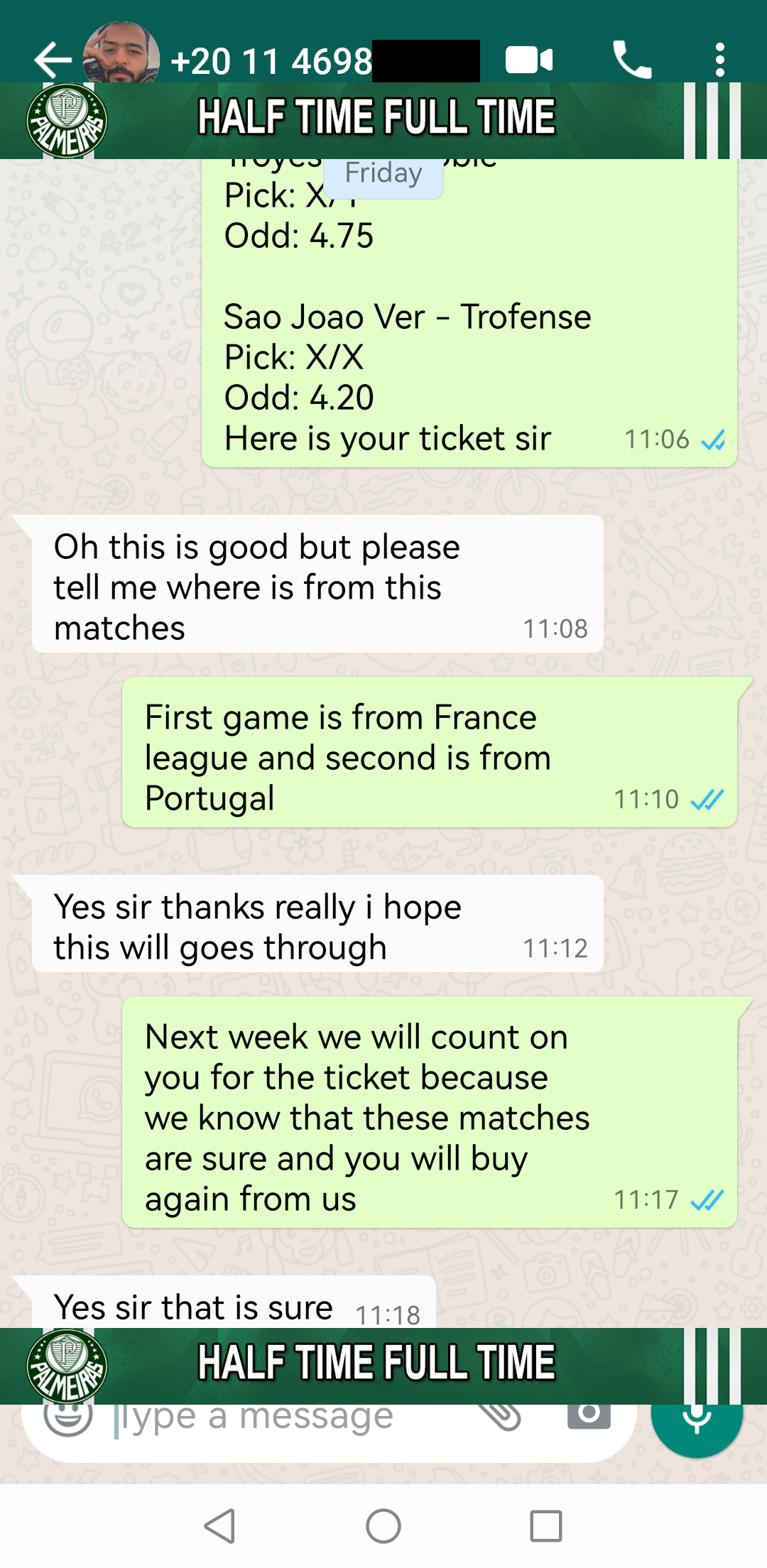This screenshot has height=1568, width=767.
Task: Attach a file with the paperclip
Action: (500, 1417)
